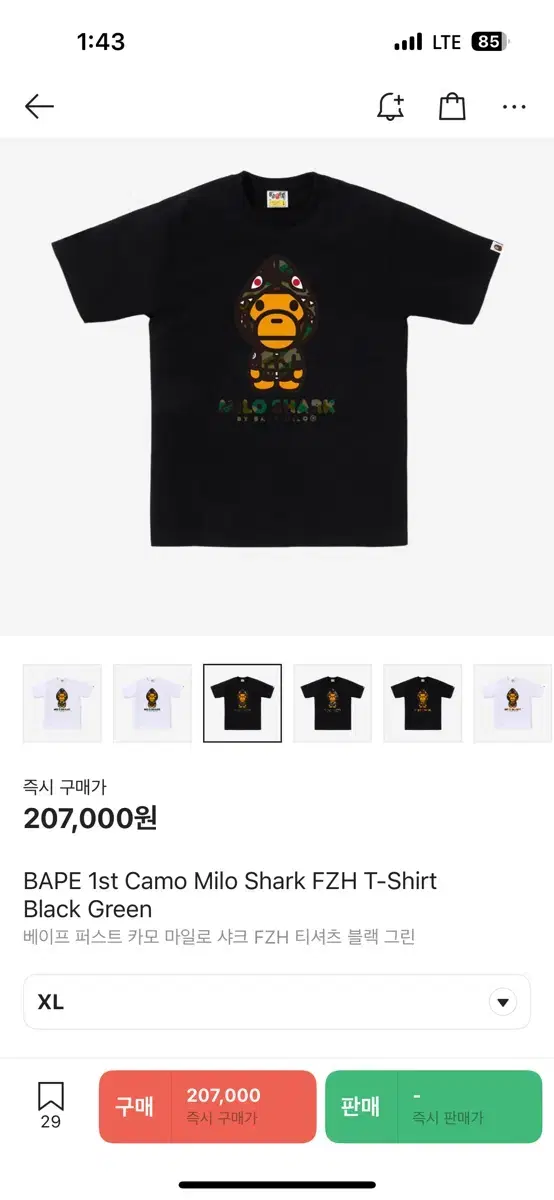Open the shopping bag
This screenshot has width=554, height=1200.
(452, 106)
